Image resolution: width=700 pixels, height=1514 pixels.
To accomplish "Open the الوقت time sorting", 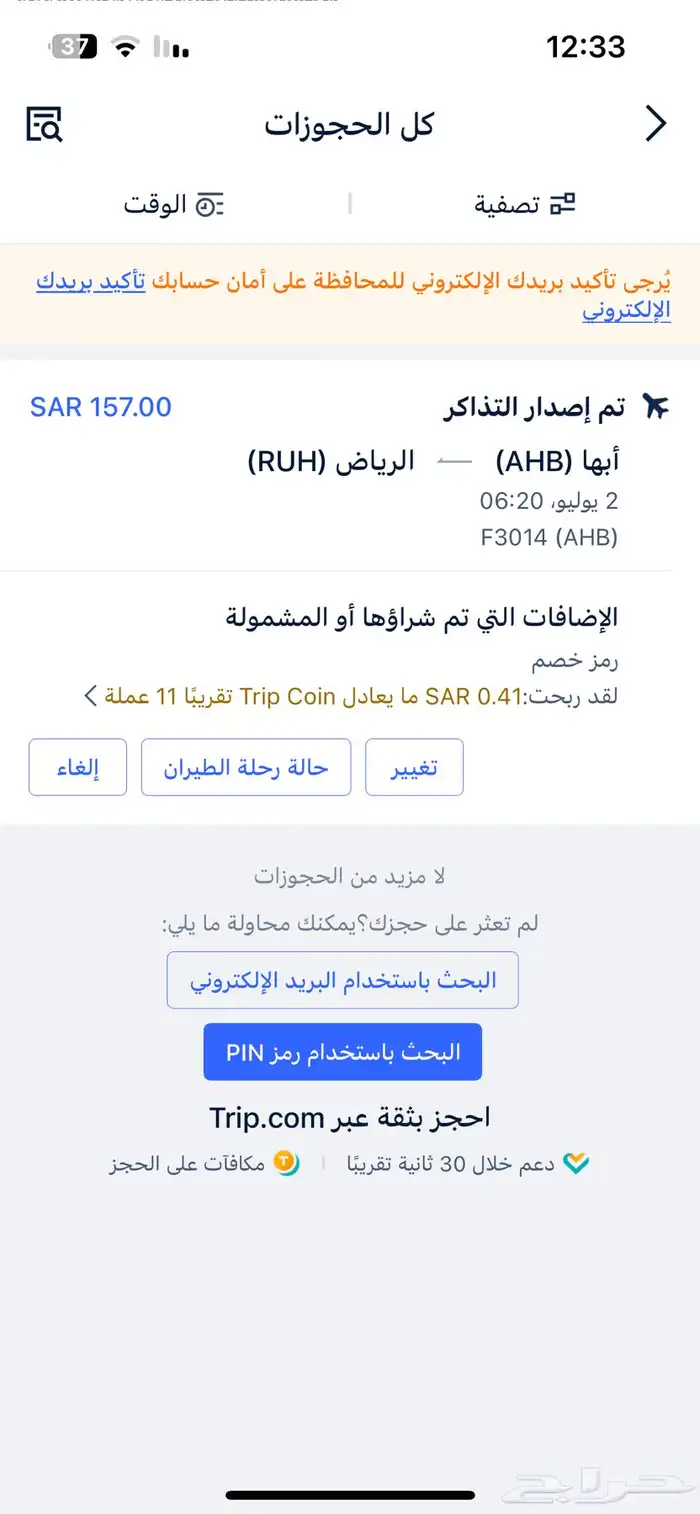I will [174, 204].
